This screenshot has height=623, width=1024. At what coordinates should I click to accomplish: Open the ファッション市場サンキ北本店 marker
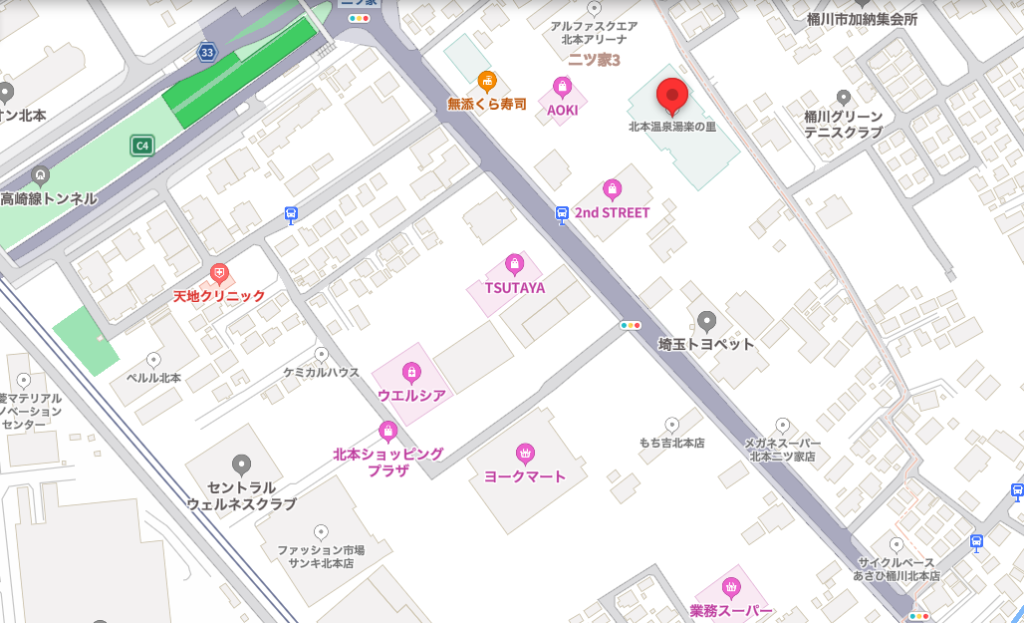(320, 533)
